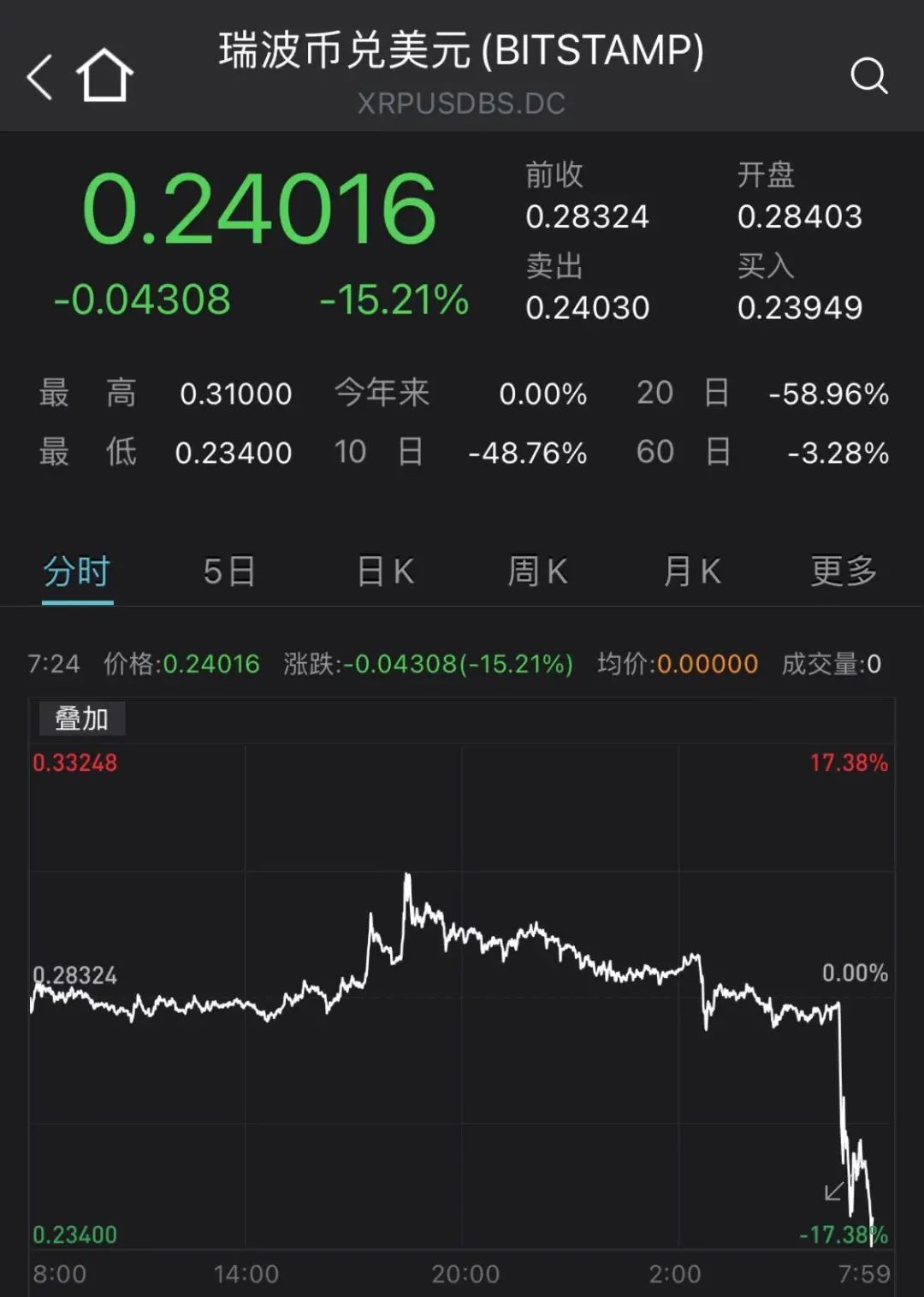This screenshot has width=924, height=1297.
Task: Select the 日K candlestick tab
Action: pos(385,572)
